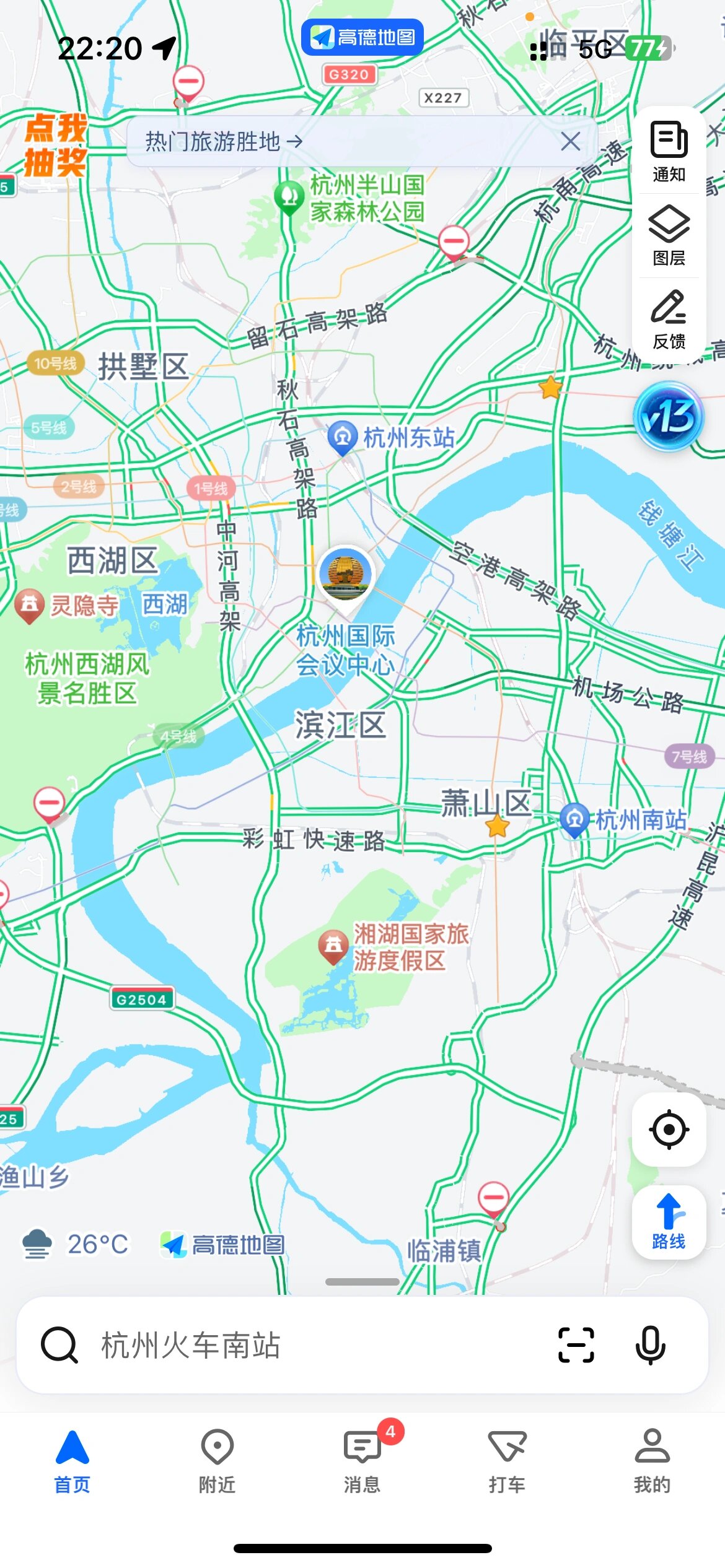Open the v13 floating badge
This screenshot has width=725, height=1568.
click(x=669, y=416)
